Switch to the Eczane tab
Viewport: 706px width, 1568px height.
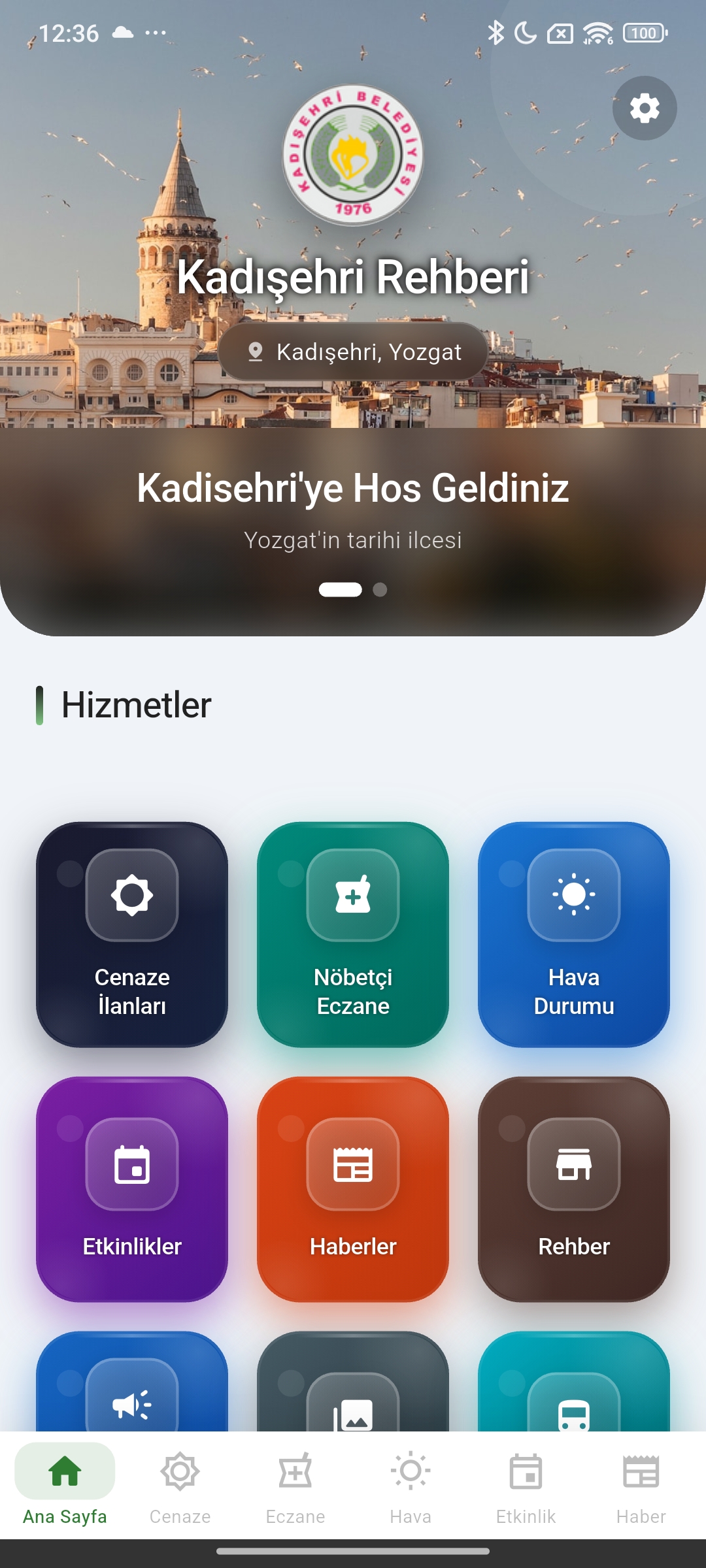click(295, 1484)
